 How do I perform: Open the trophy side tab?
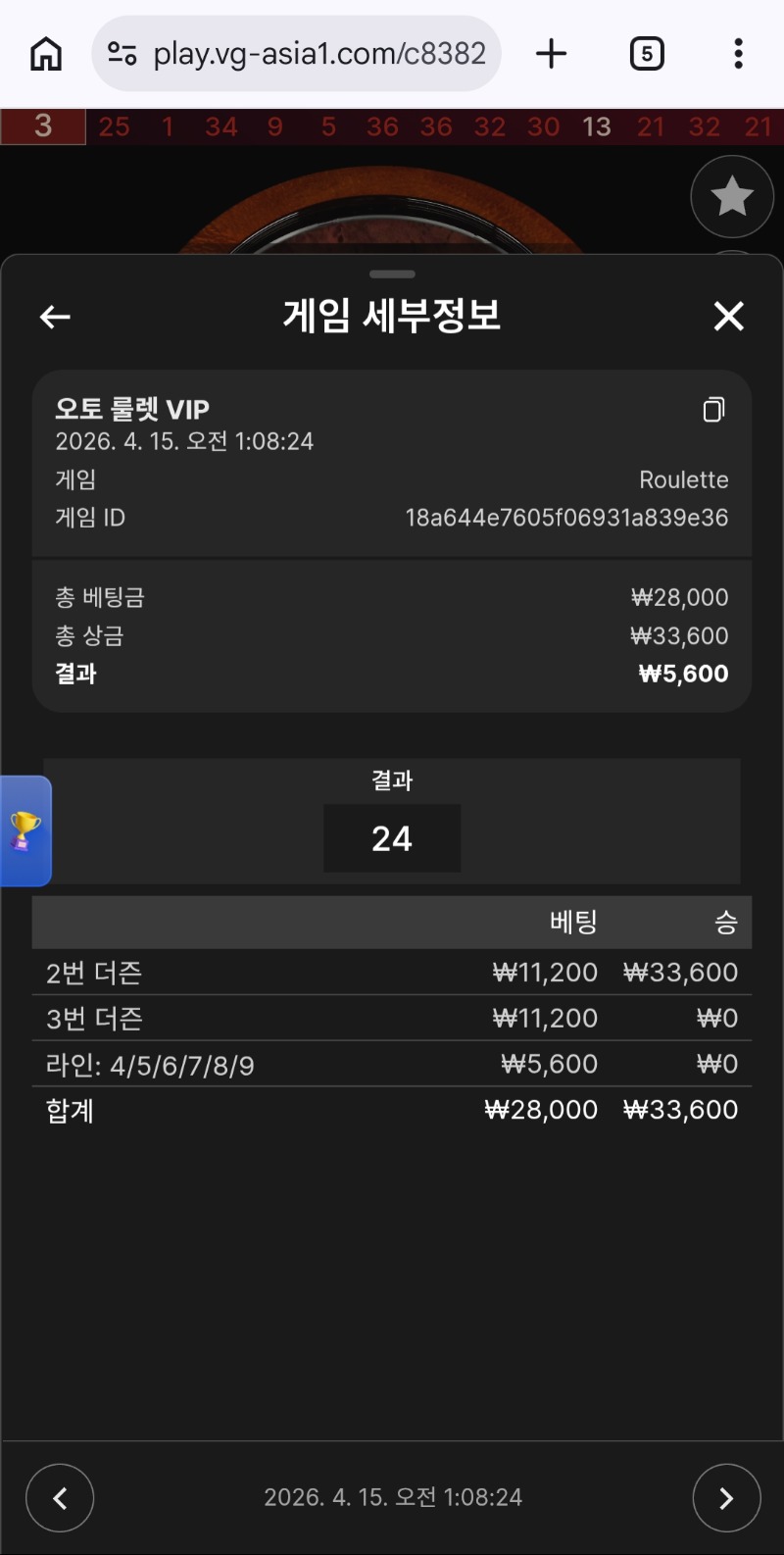(x=25, y=830)
